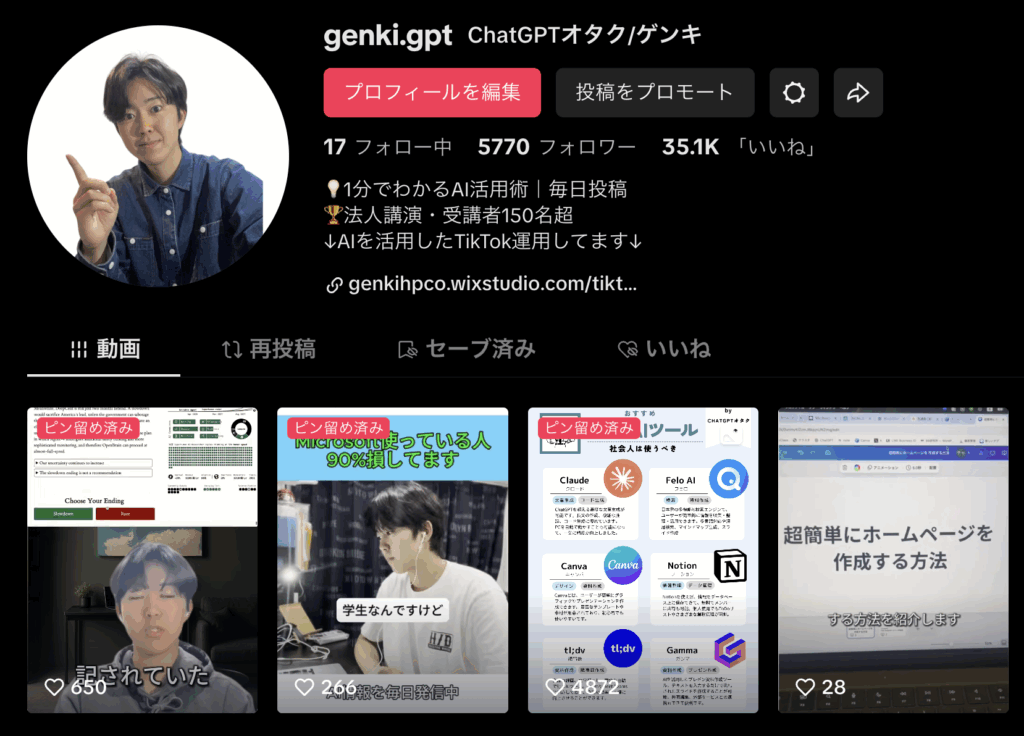Open the settings gear icon
The height and width of the screenshot is (736, 1024).
pyautogui.click(x=794, y=93)
